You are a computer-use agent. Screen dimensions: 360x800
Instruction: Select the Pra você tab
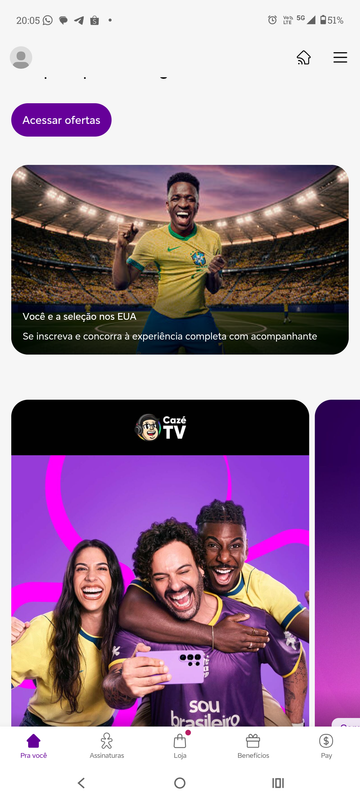click(34, 746)
